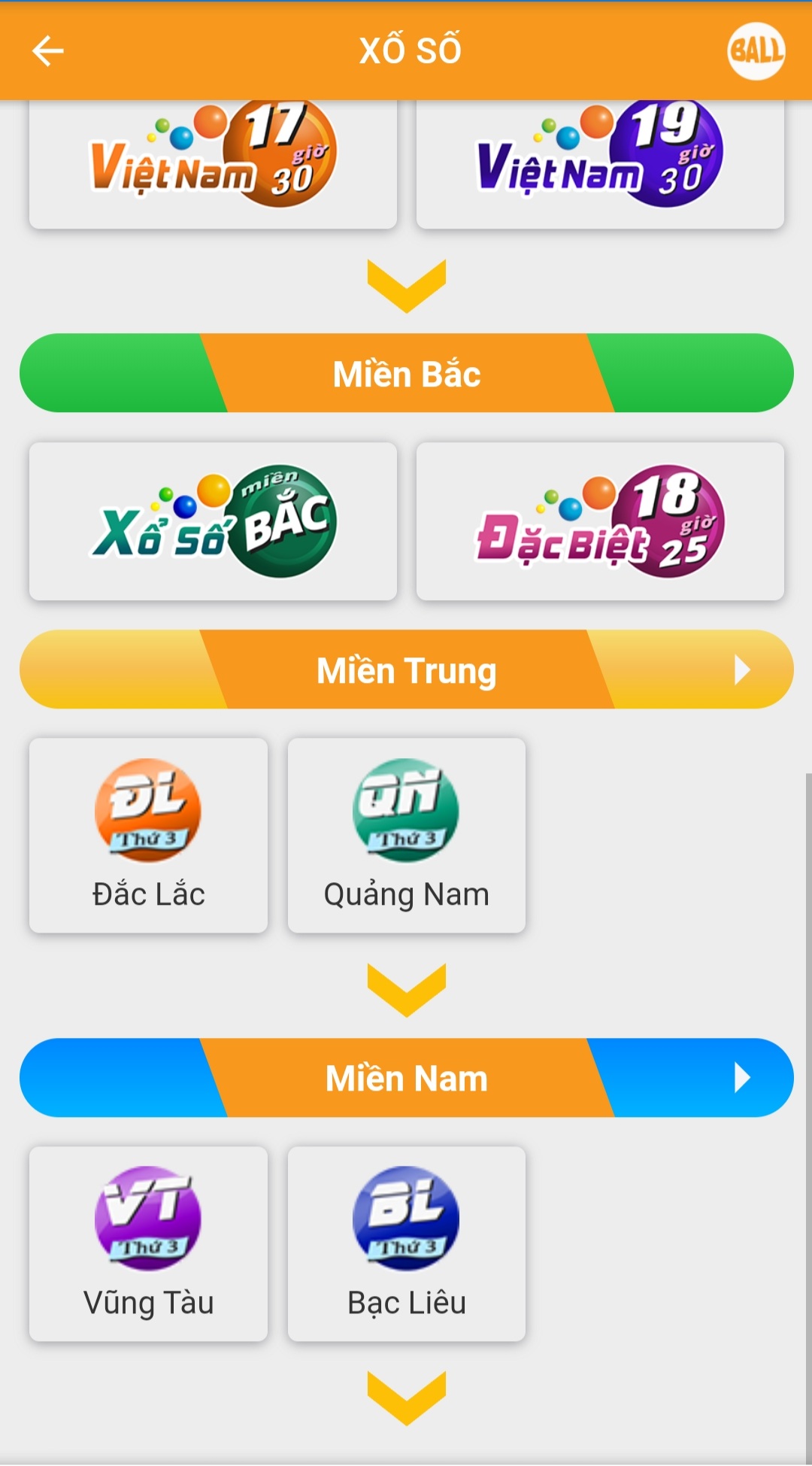
Task: Select the Vietnam 17:30 lottery logo
Action: point(212,154)
